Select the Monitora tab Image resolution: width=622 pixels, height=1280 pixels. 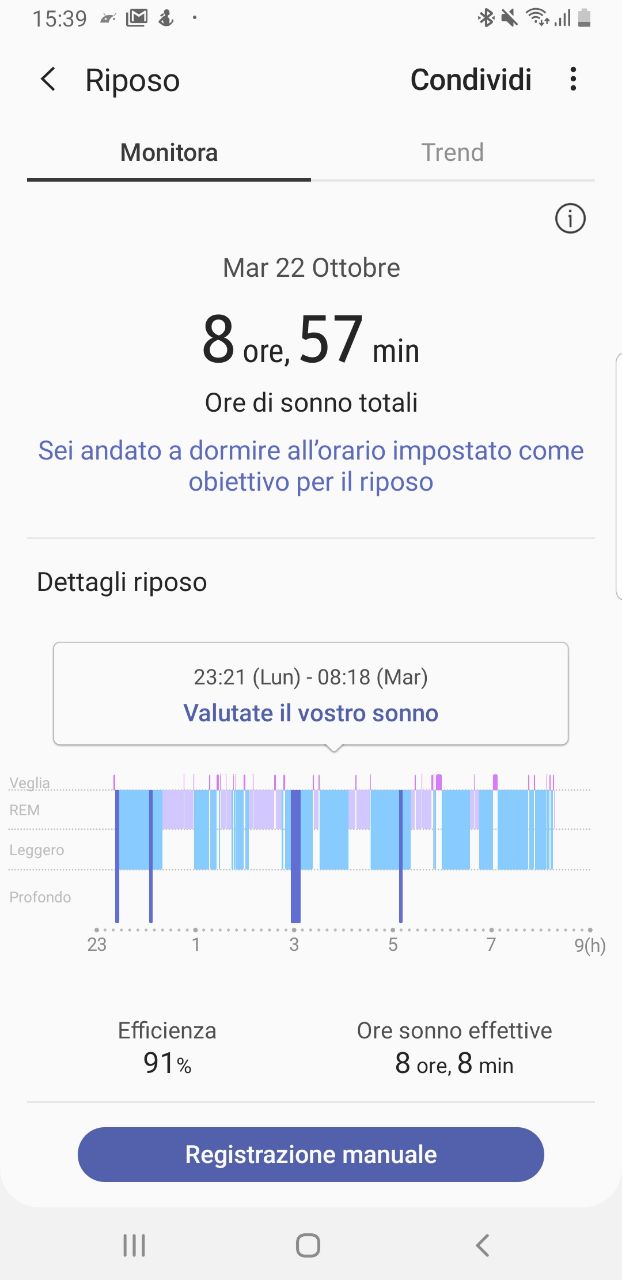pos(169,152)
